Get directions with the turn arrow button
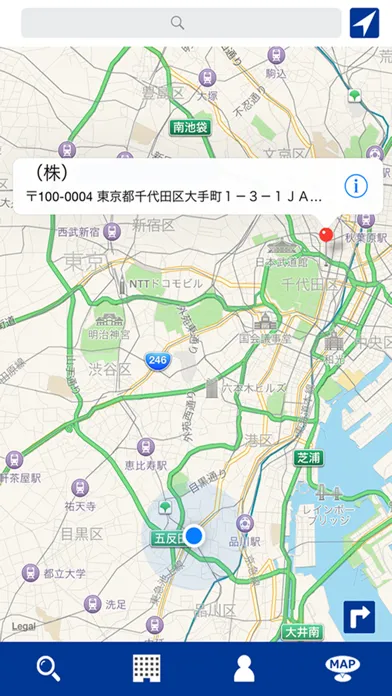 tap(359, 617)
